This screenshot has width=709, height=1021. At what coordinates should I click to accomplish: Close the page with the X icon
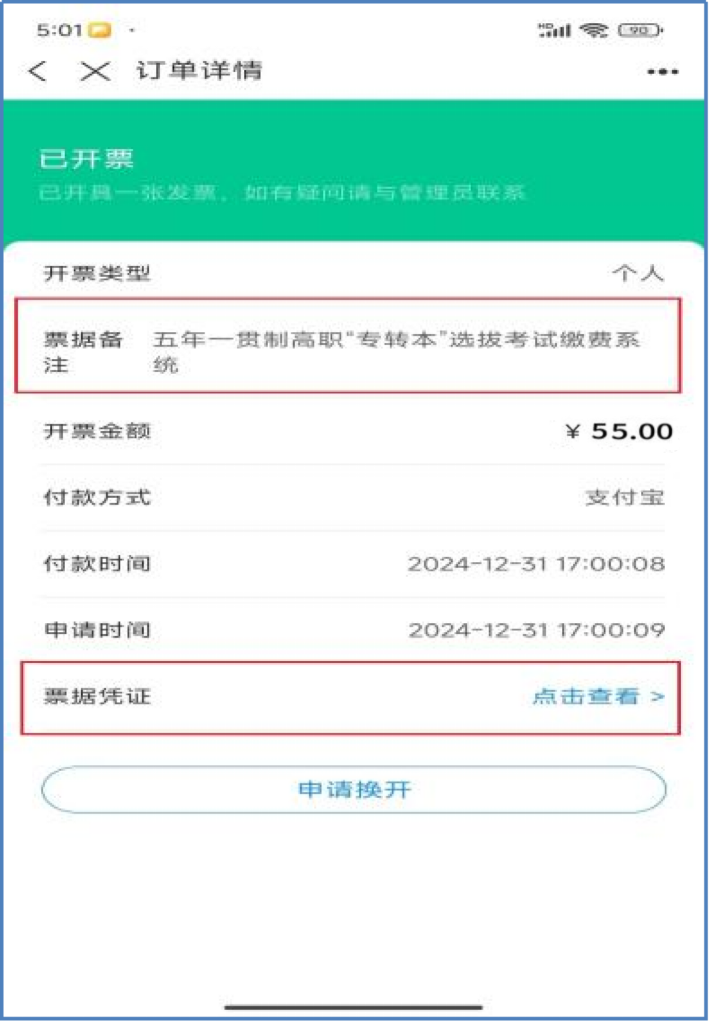(x=95, y=72)
